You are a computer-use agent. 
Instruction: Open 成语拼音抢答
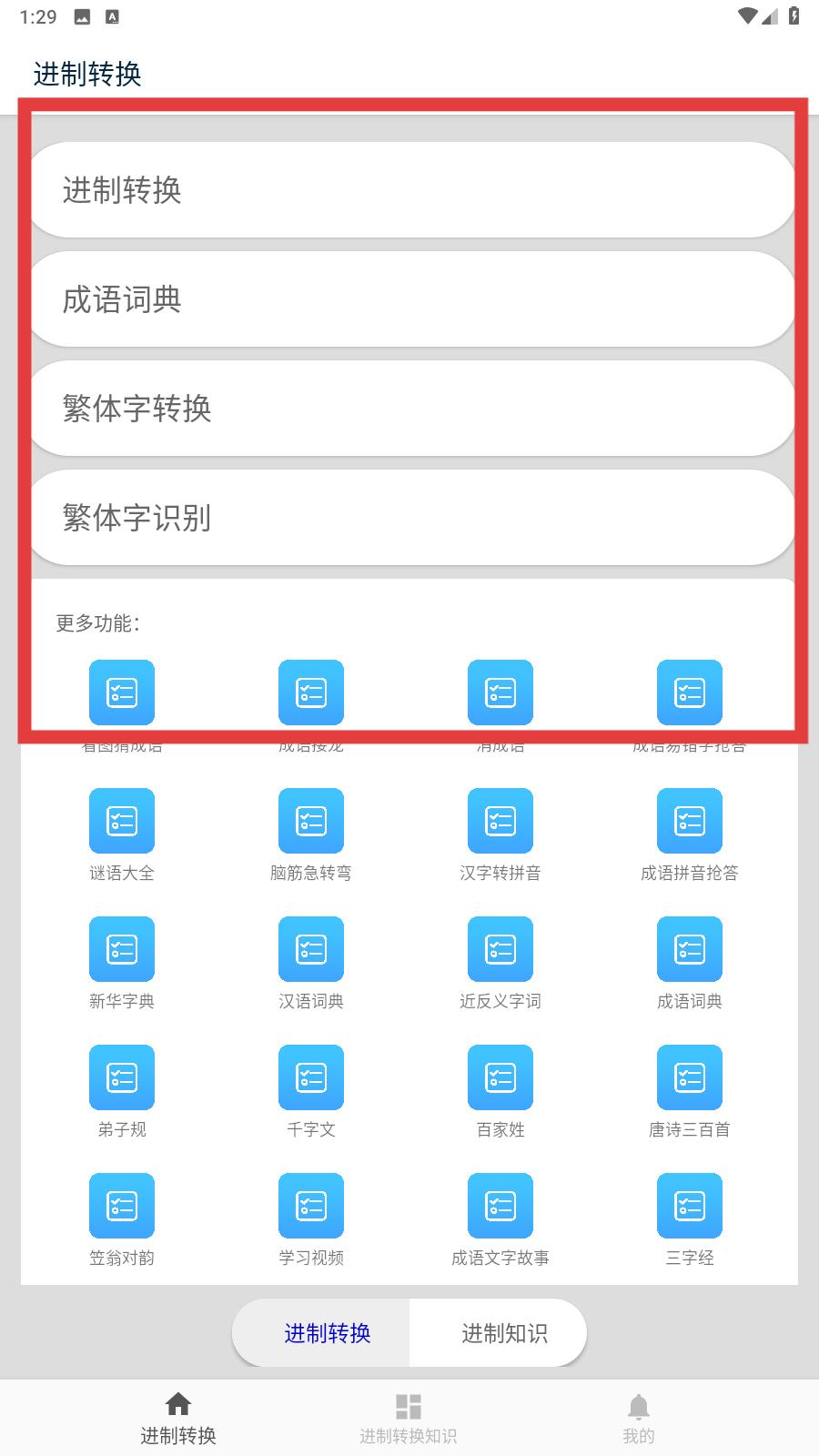coord(690,835)
